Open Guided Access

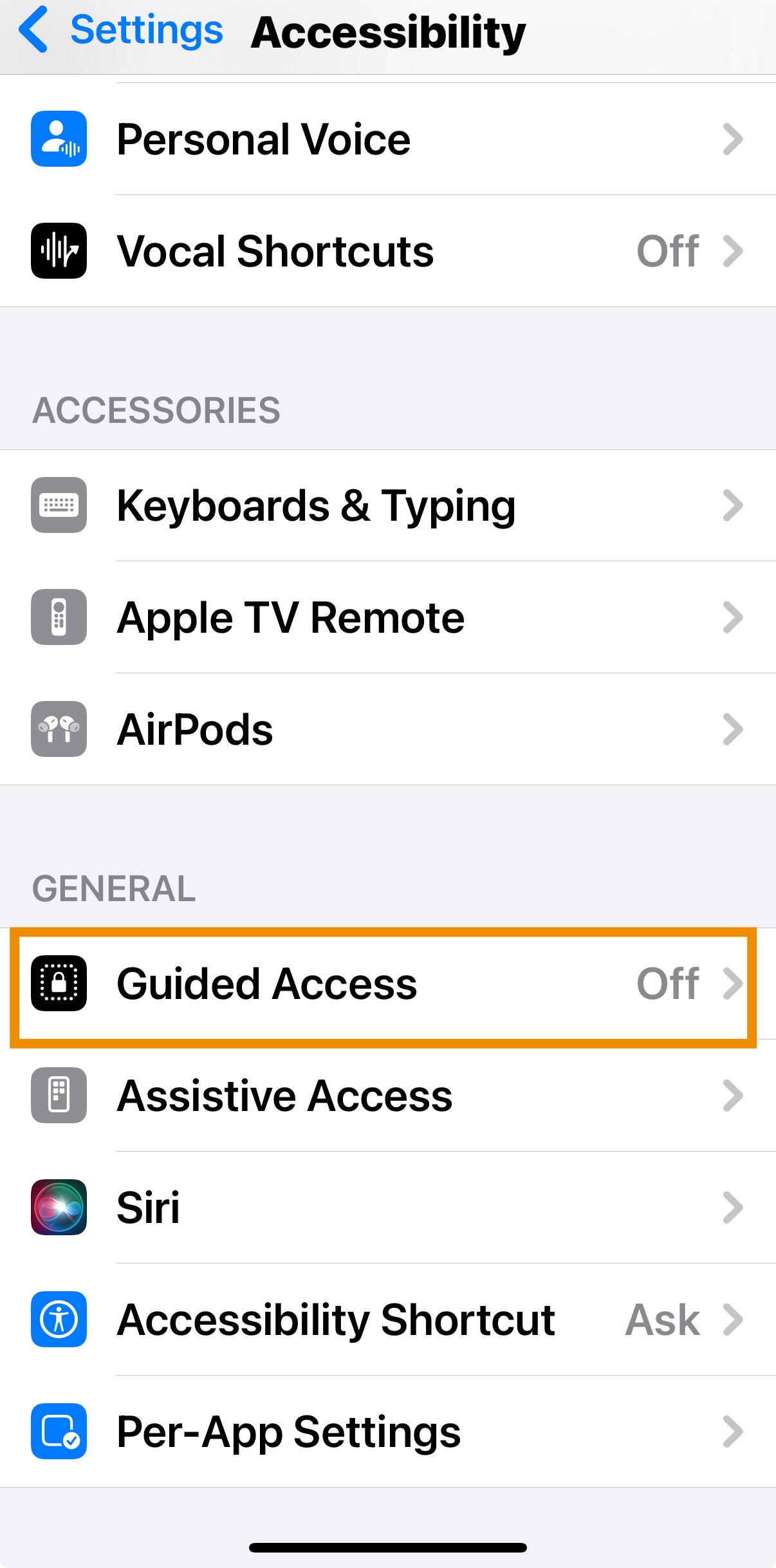click(388, 984)
